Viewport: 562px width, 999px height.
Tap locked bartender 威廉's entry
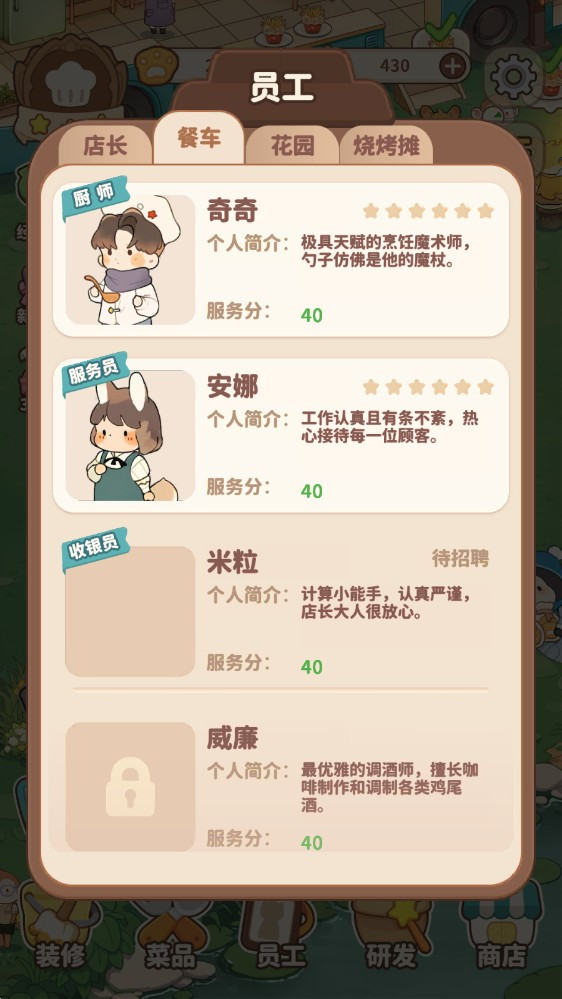281,787
